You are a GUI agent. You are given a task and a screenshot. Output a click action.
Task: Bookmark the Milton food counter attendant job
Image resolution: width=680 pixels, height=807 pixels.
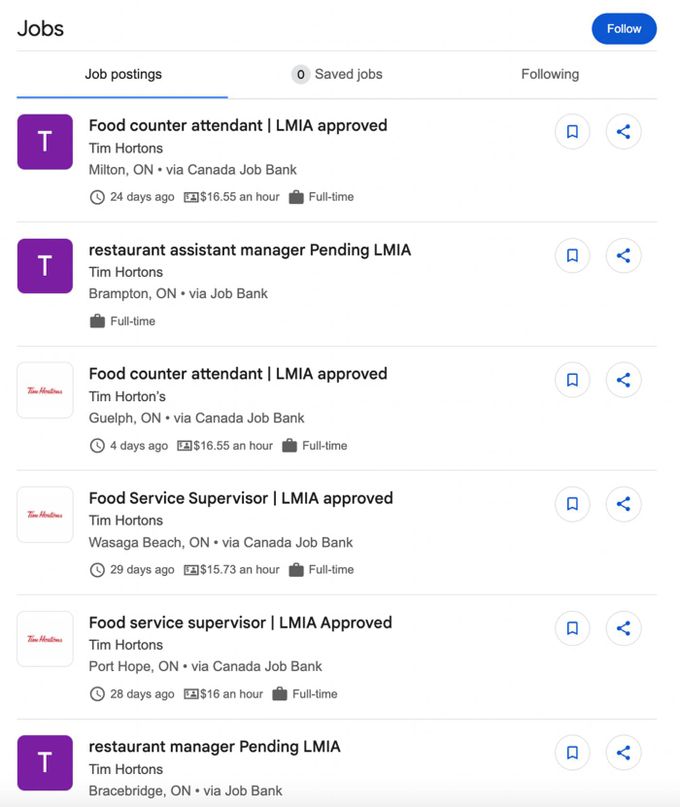[x=572, y=131]
